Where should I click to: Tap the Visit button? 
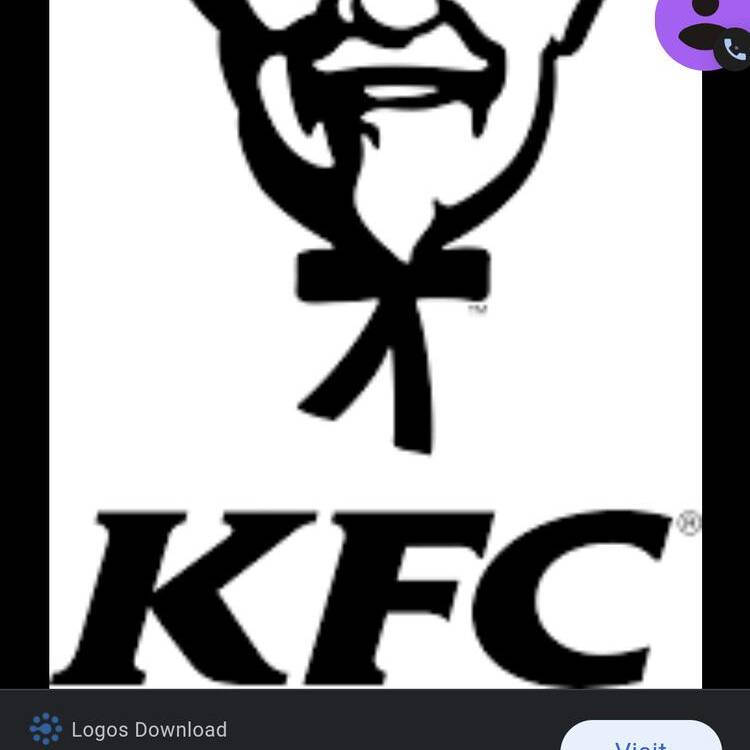[x=641, y=738]
